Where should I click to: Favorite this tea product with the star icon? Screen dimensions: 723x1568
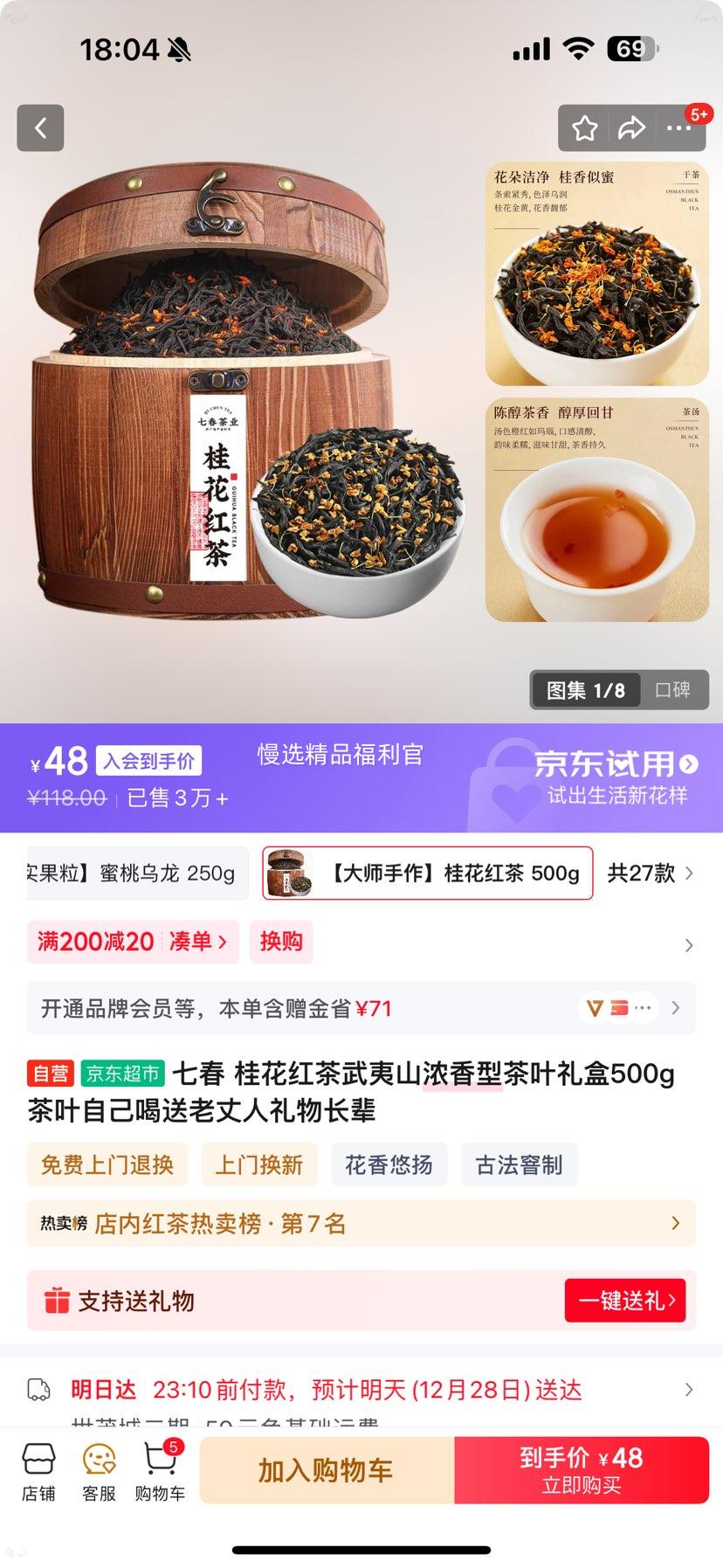pyautogui.click(x=583, y=128)
